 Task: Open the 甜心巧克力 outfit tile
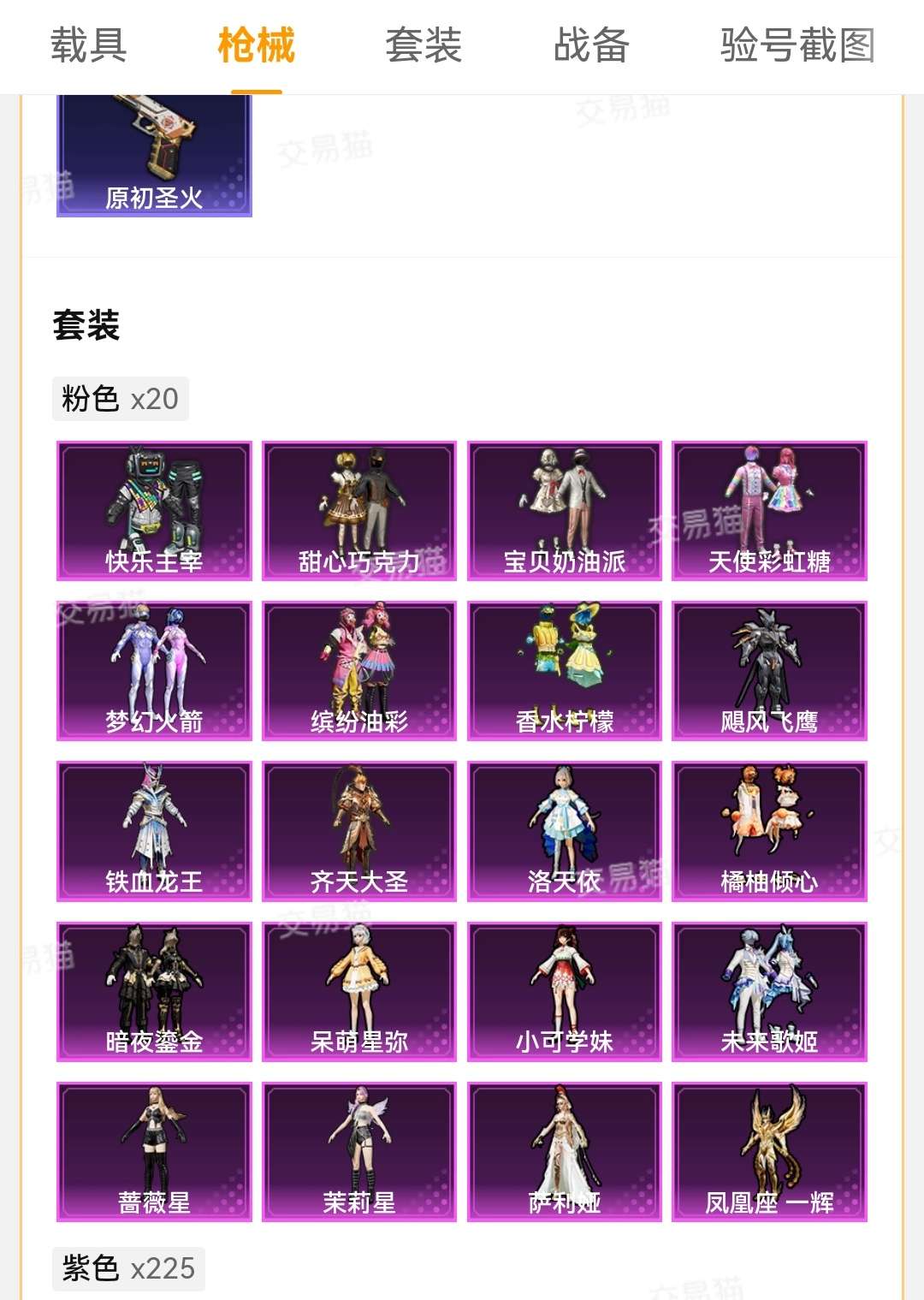(359, 511)
